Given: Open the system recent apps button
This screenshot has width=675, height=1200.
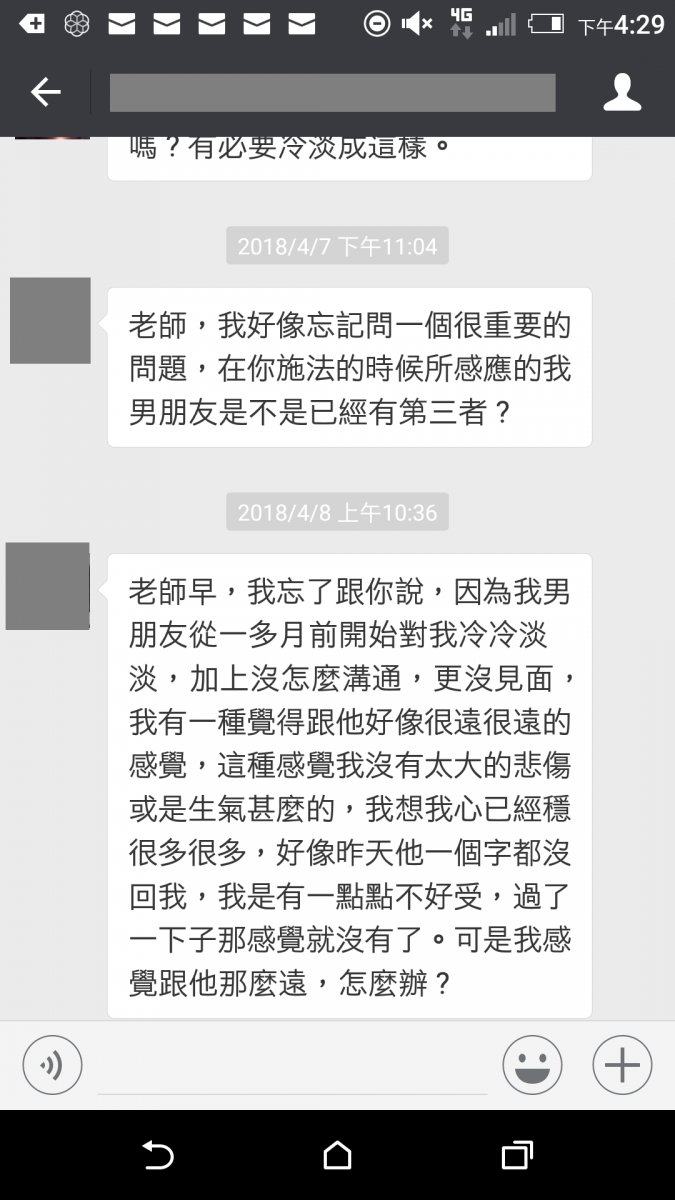Looking at the screenshot, I should click(516, 1155).
